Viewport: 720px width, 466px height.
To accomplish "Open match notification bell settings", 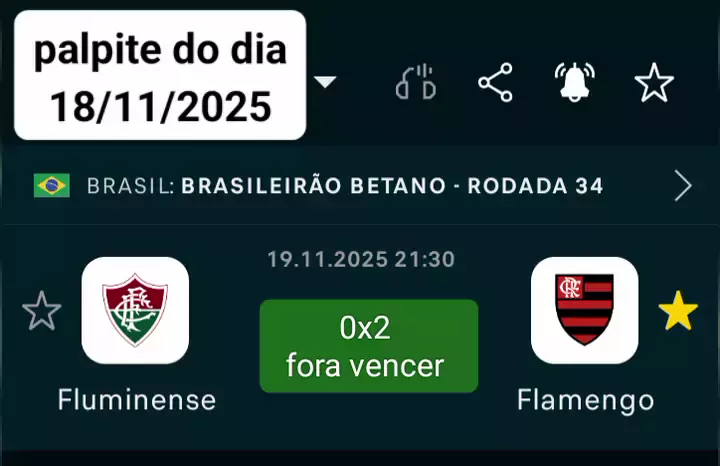I will (574, 83).
